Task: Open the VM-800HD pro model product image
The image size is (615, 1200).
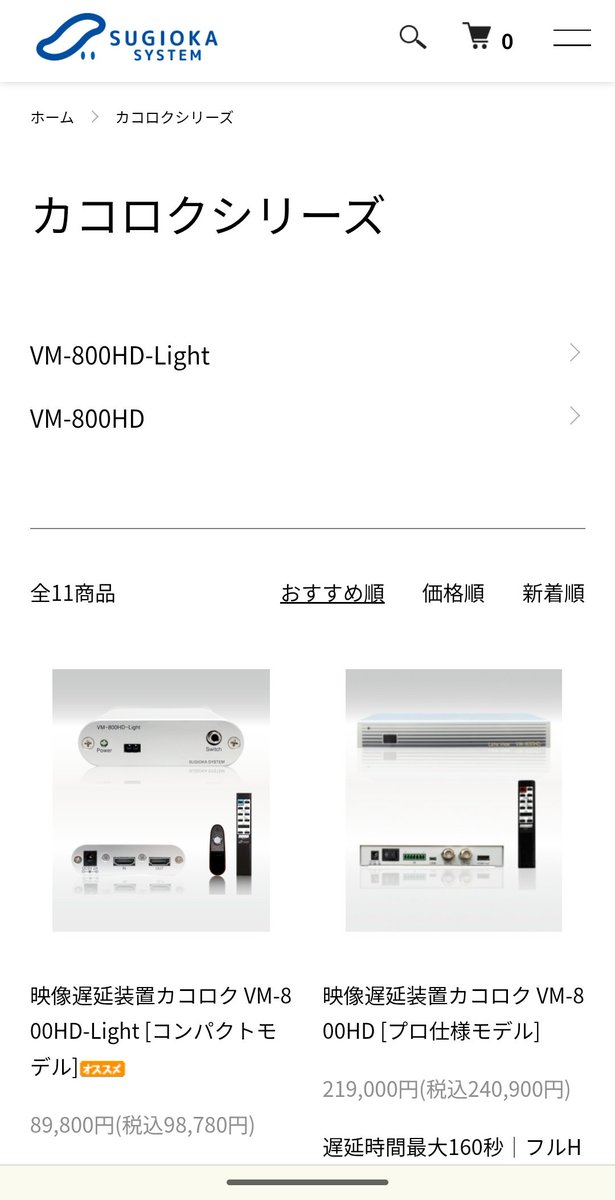Action: 454,800
